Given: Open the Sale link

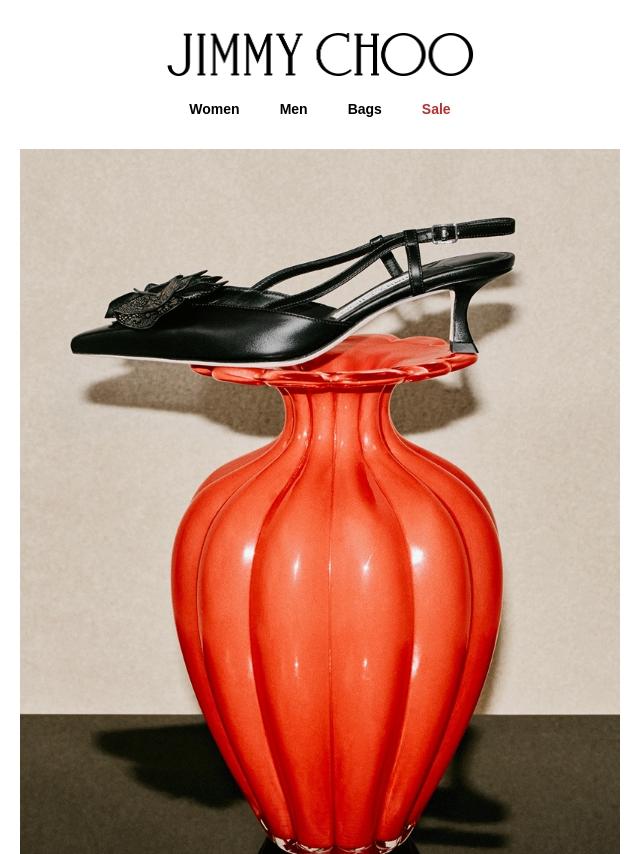Looking at the screenshot, I should (x=436, y=109).
